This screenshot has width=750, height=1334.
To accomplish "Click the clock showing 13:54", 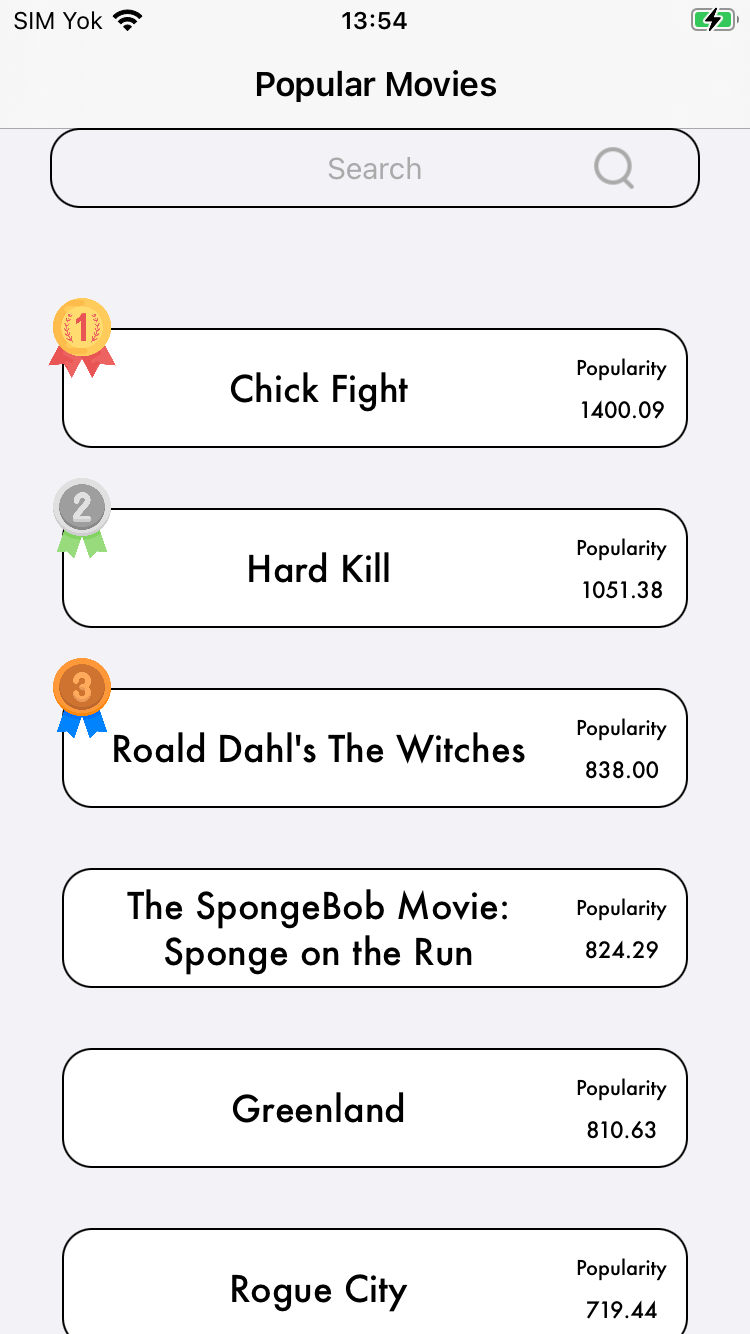I will (x=374, y=20).
